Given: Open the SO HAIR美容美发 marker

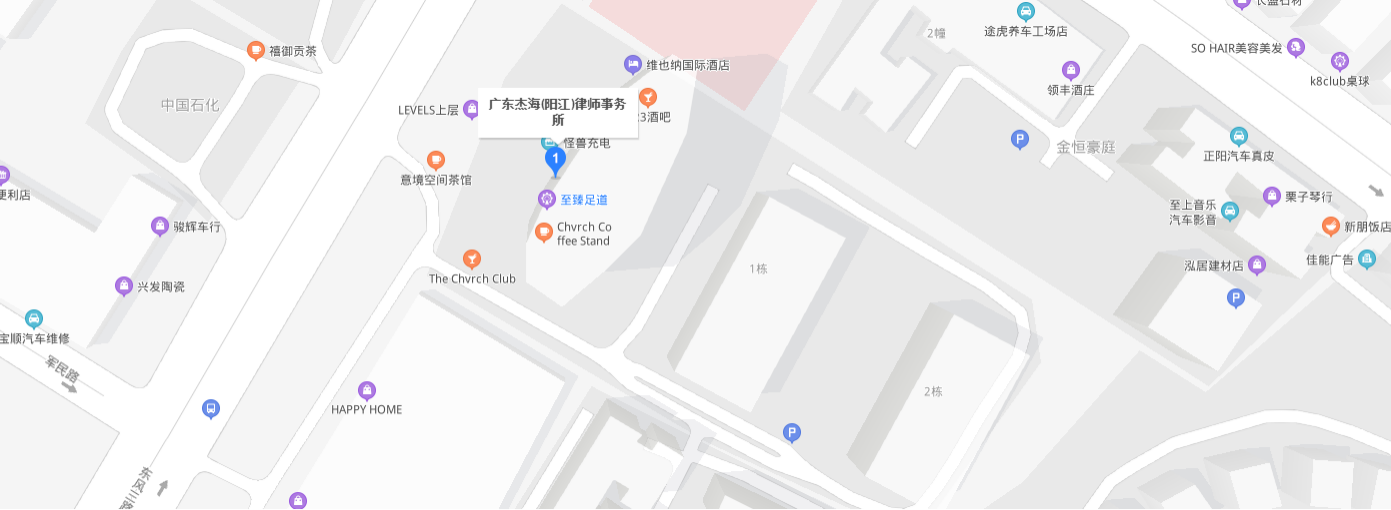Looking at the screenshot, I should (x=1296, y=47).
